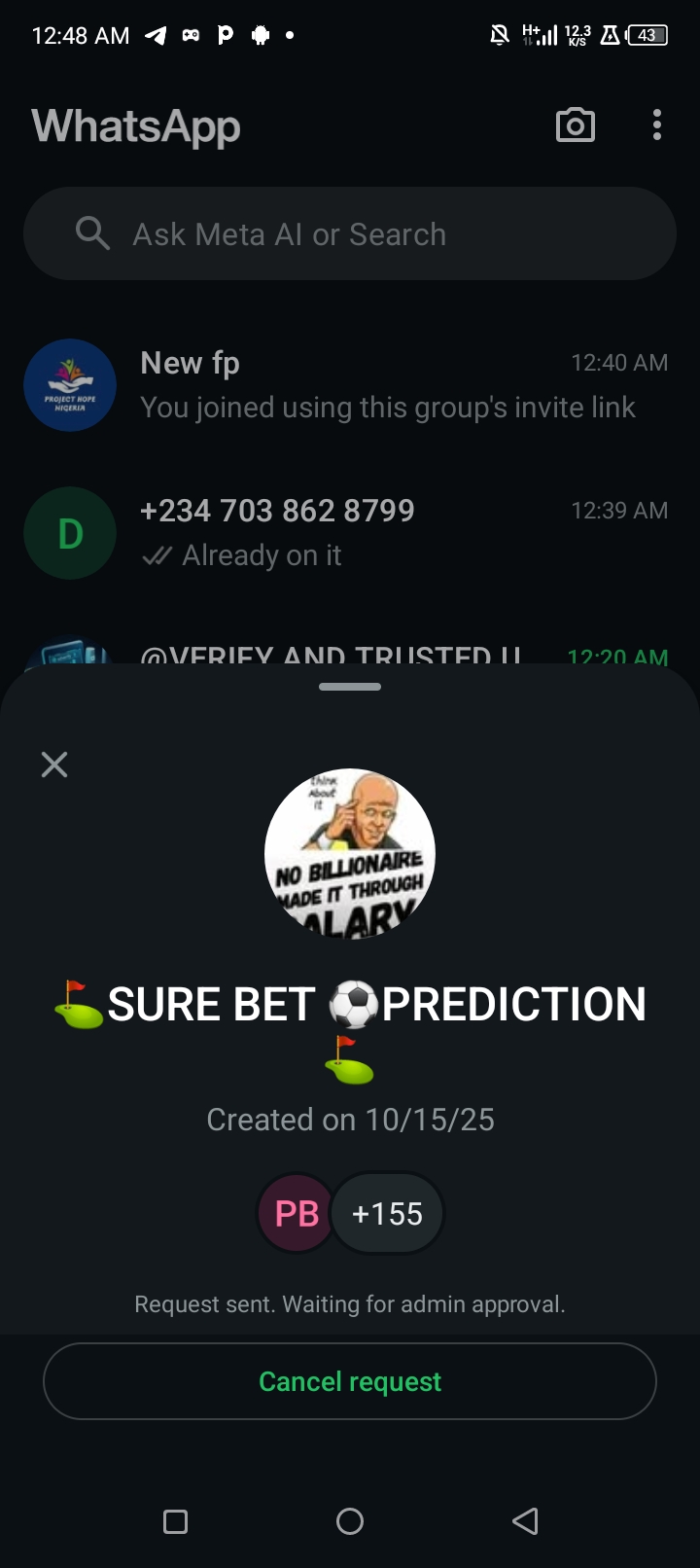The image size is (700, 1568).
Task: Open the overflow menu
Action: (x=657, y=125)
